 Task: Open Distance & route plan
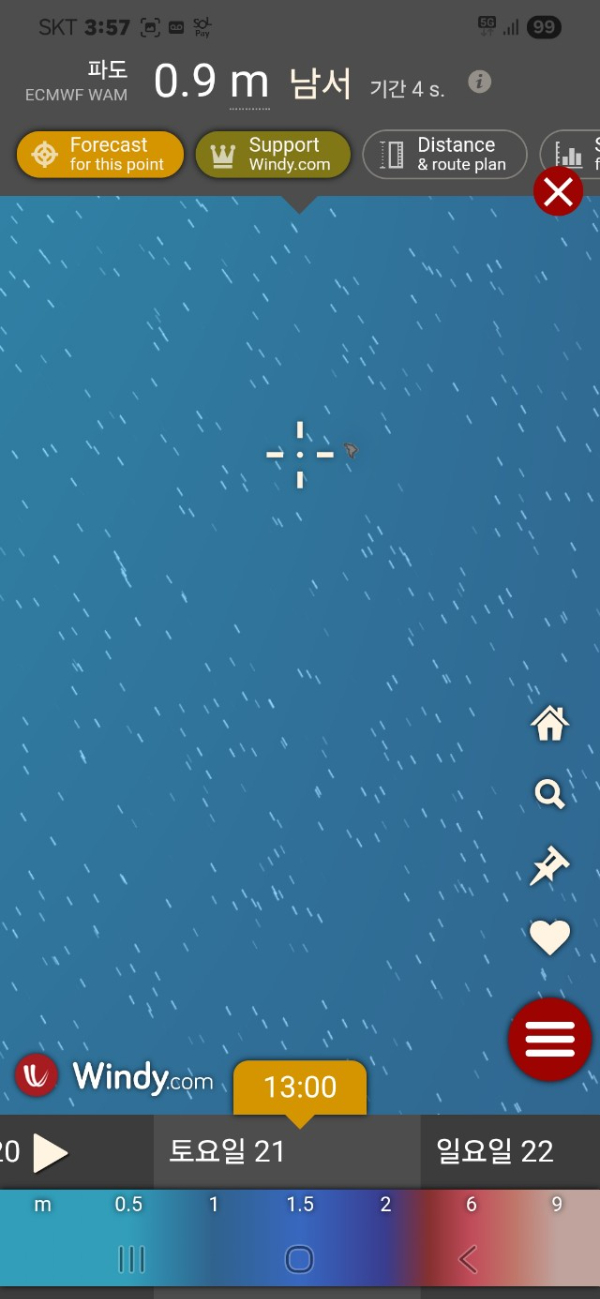[444, 155]
